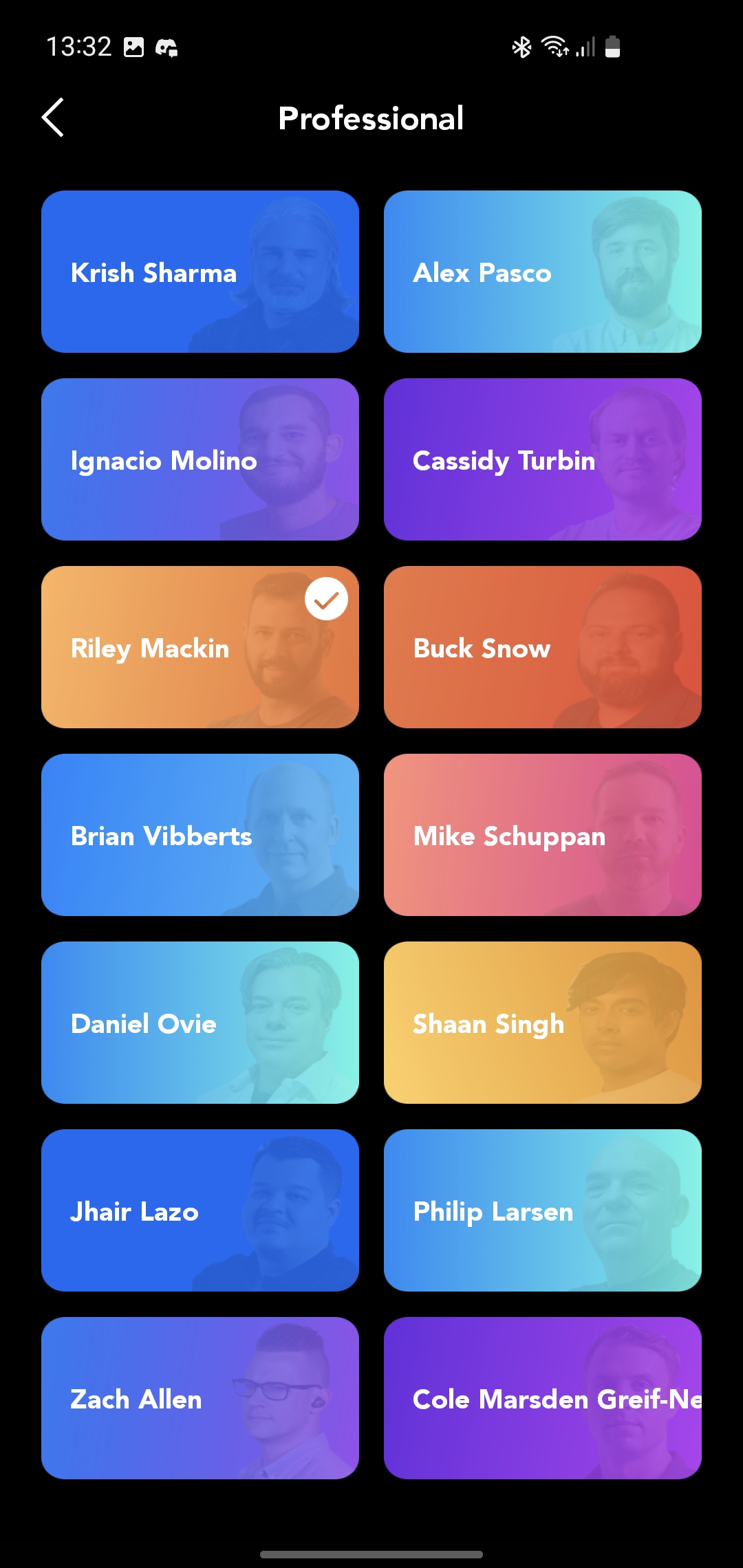743x1568 pixels.
Task: Pick the Mike Schuppan card
Action: tap(543, 835)
